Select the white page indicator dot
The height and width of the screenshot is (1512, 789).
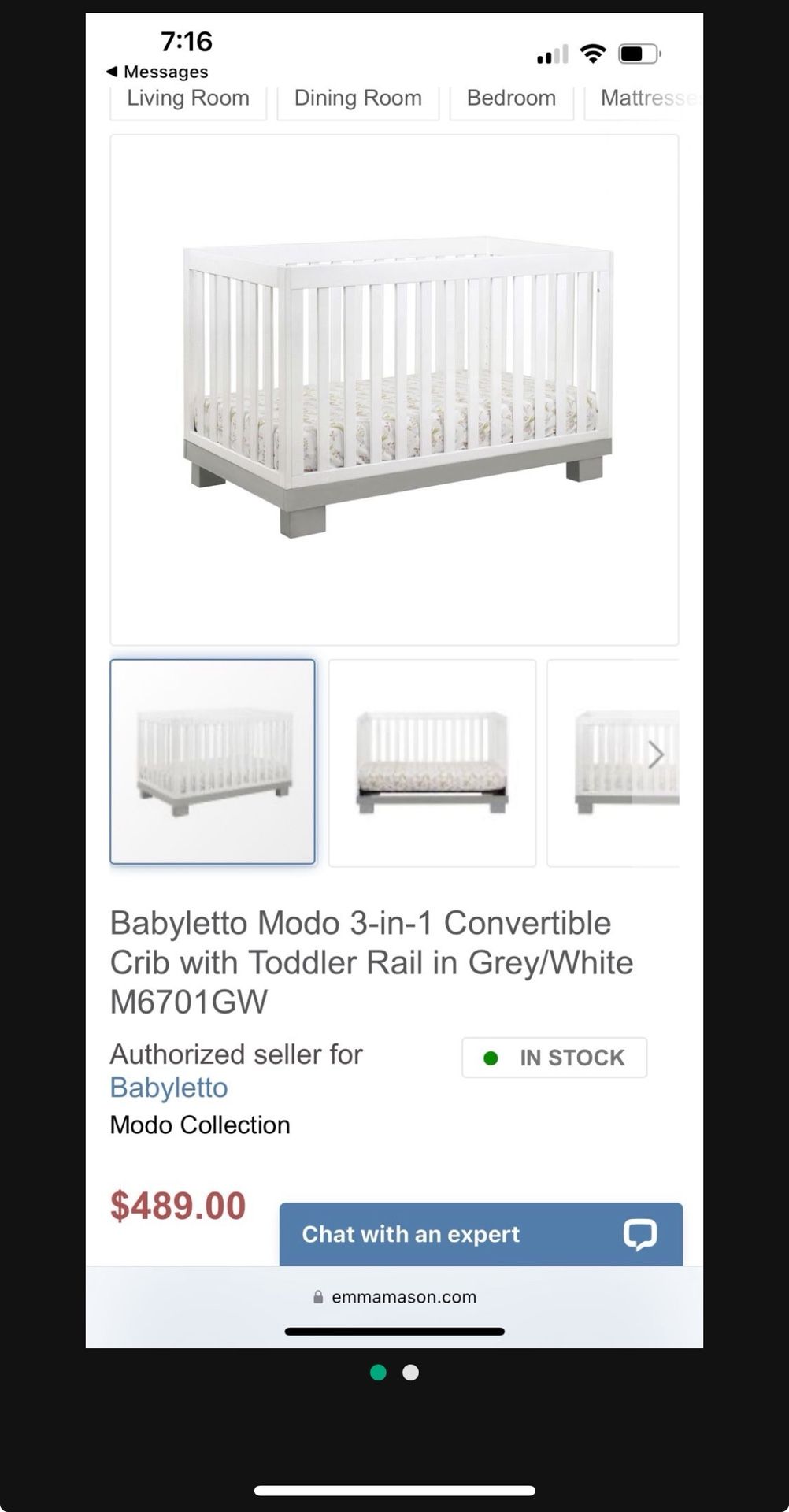click(x=410, y=1372)
